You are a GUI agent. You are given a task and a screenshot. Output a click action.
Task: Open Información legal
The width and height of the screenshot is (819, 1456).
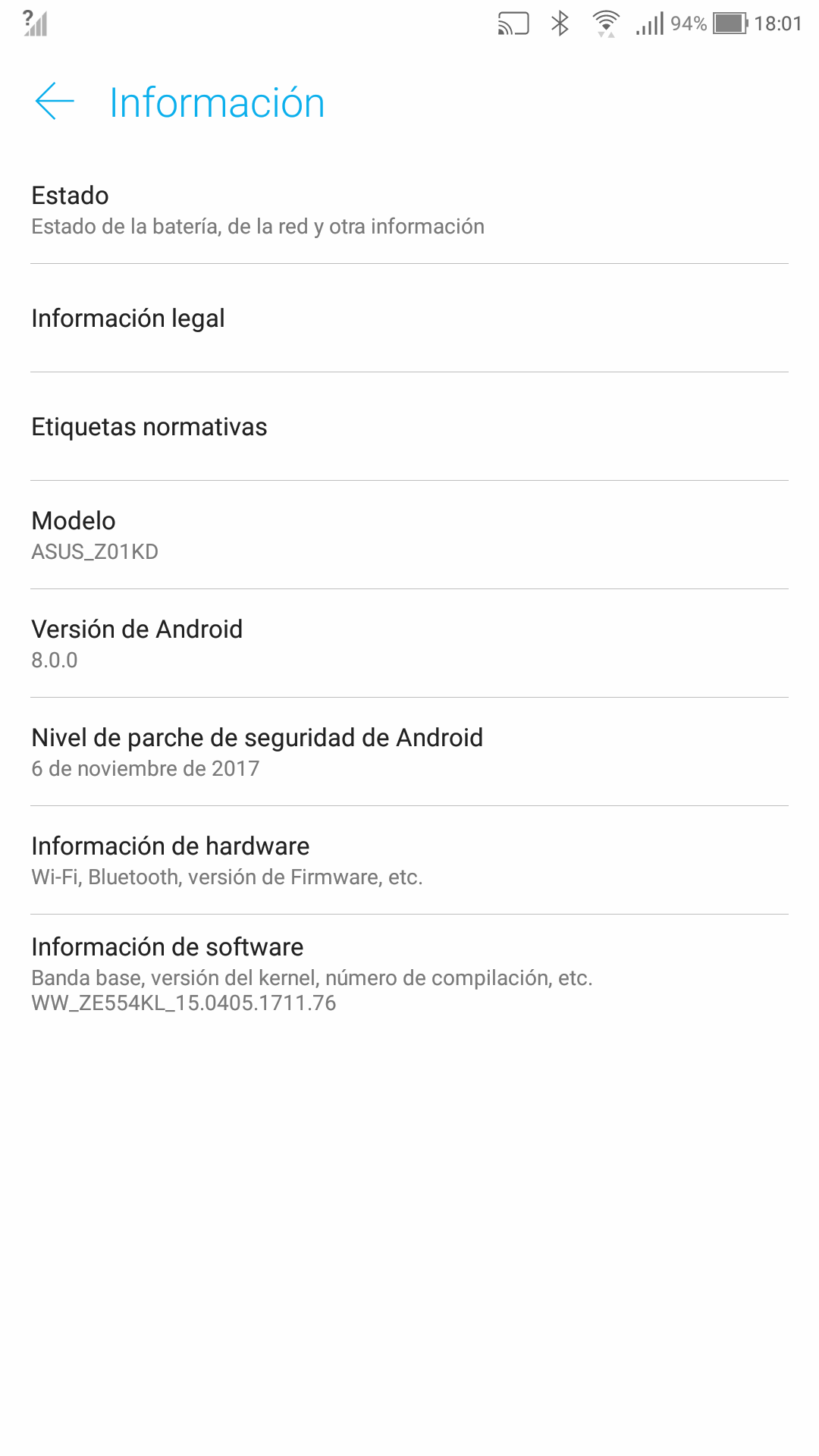(409, 318)
